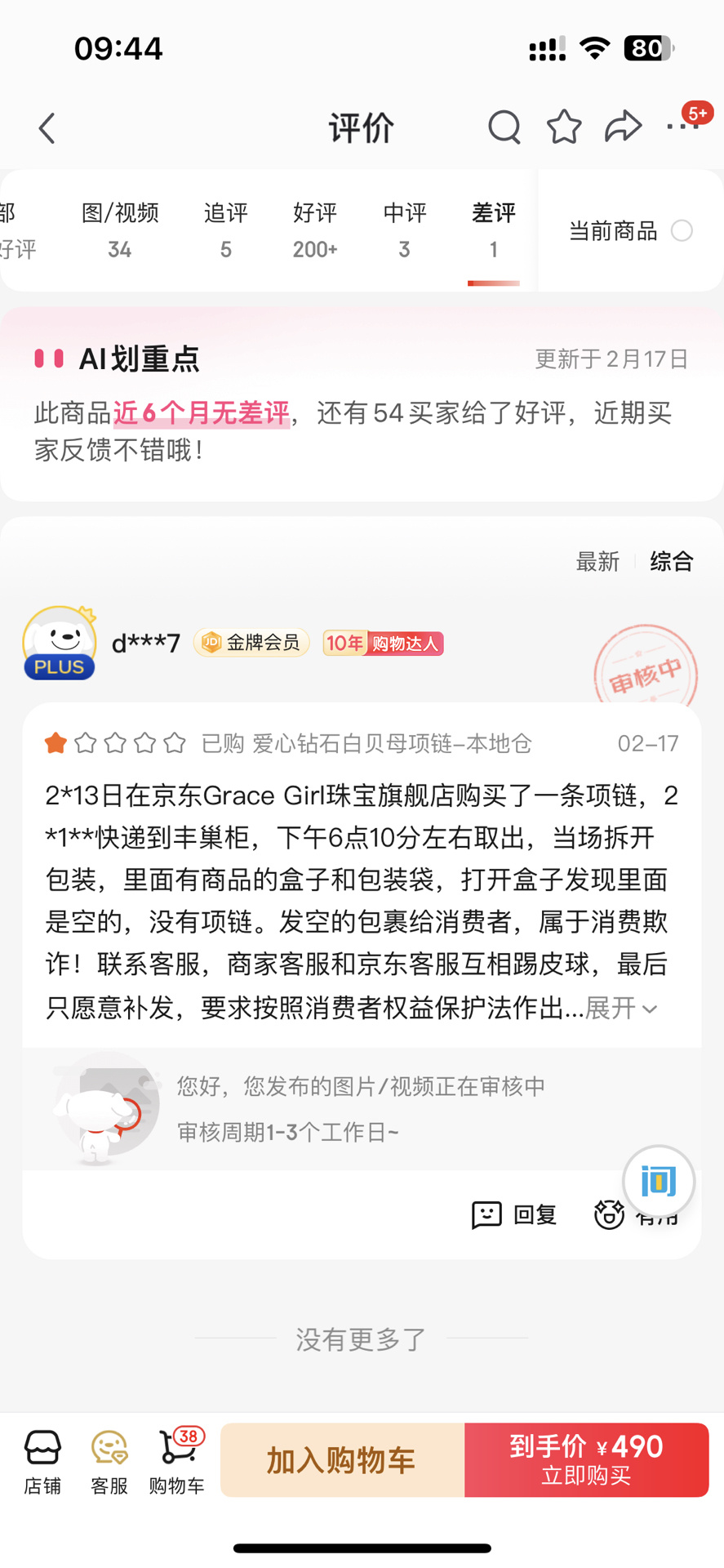Toggle the 当前商品 filter
The height and width of the screenshot is (1568, 724).
click(x=682, y=231)
